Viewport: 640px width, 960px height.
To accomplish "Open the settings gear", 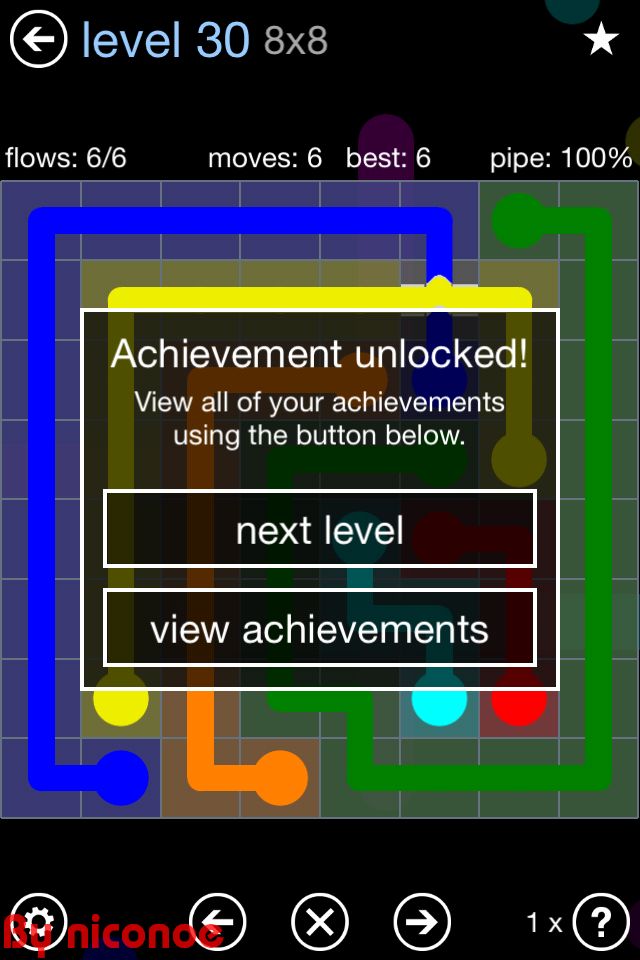I will pyautogui.click(x=38, y=921).
